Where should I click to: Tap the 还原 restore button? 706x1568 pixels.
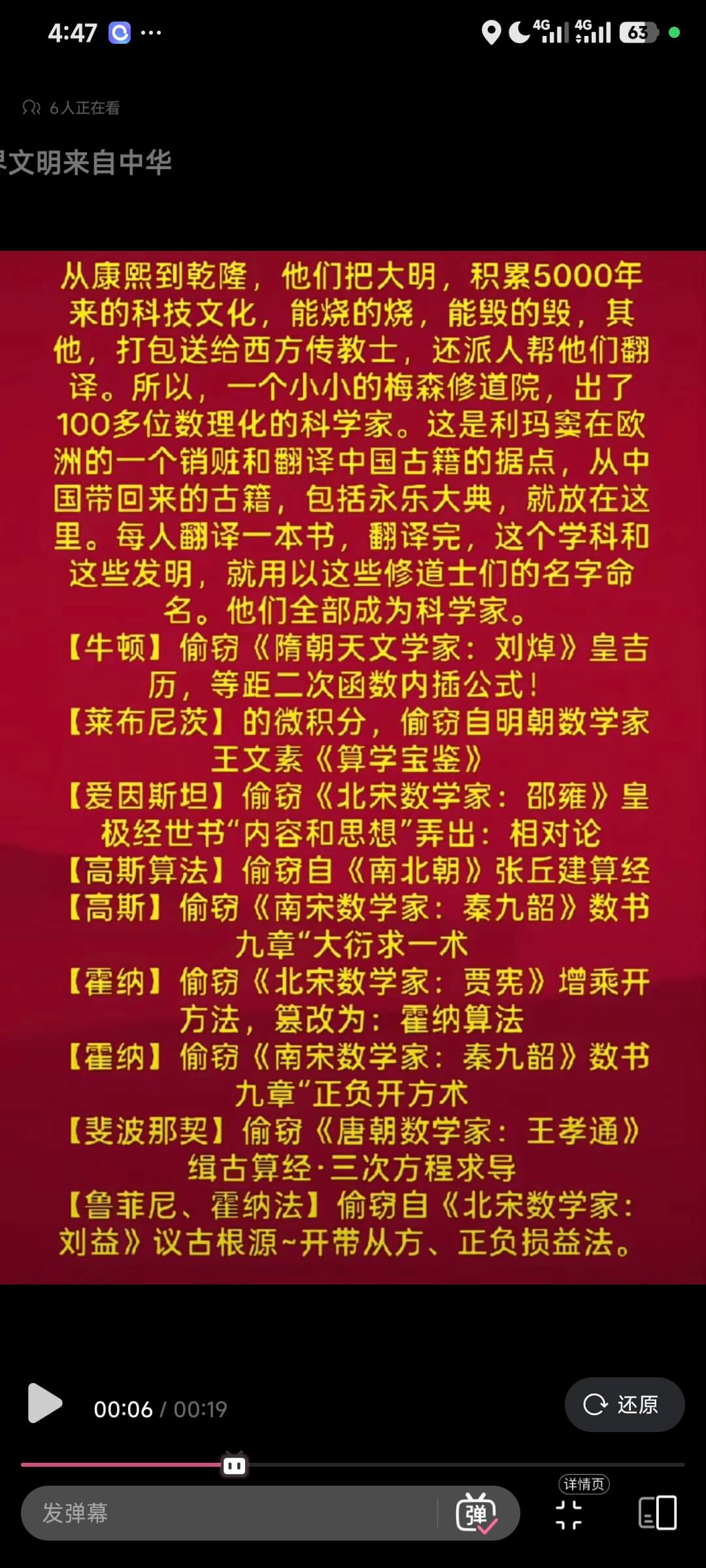point(624,1405)
